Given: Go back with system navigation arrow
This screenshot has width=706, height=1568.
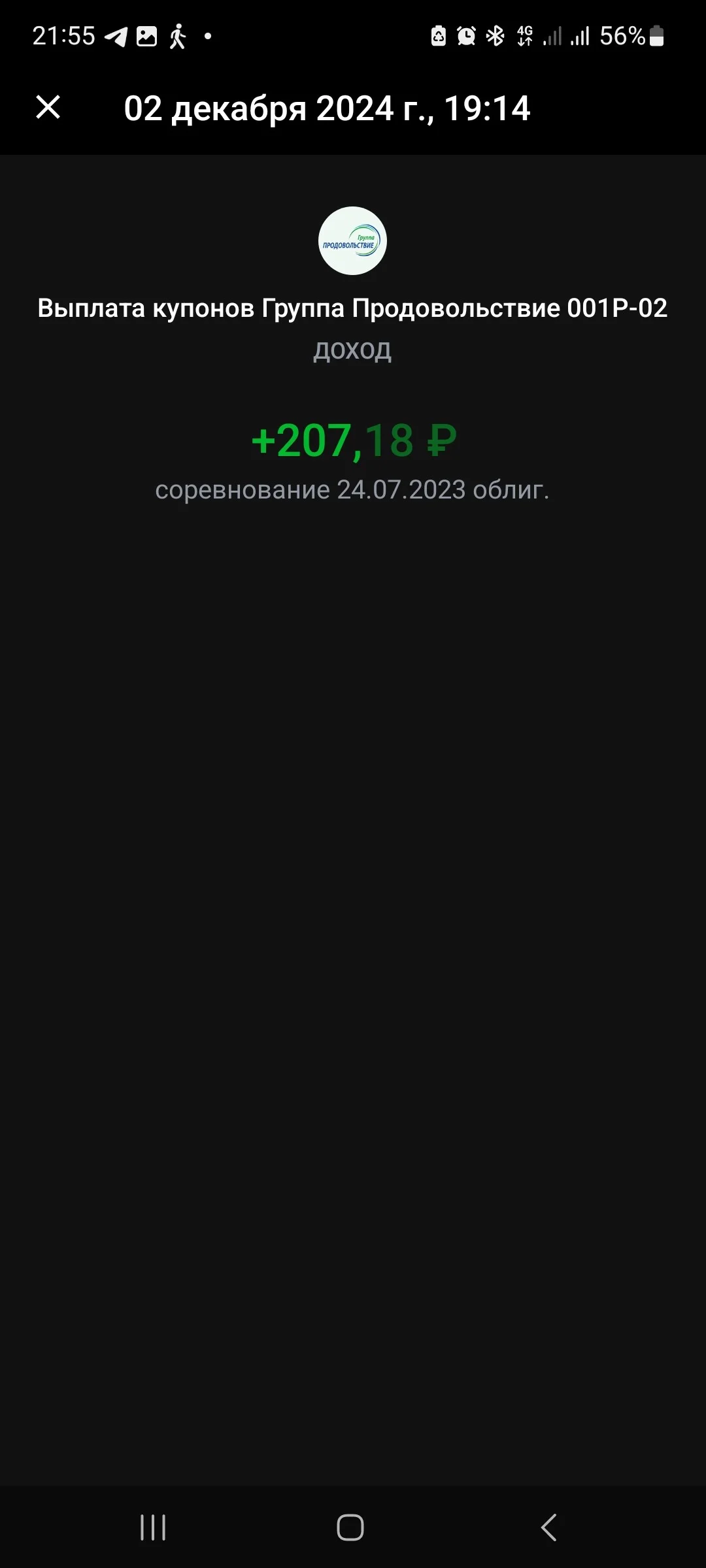Looking at the screenshot, I should click(x=549, y=1527).
